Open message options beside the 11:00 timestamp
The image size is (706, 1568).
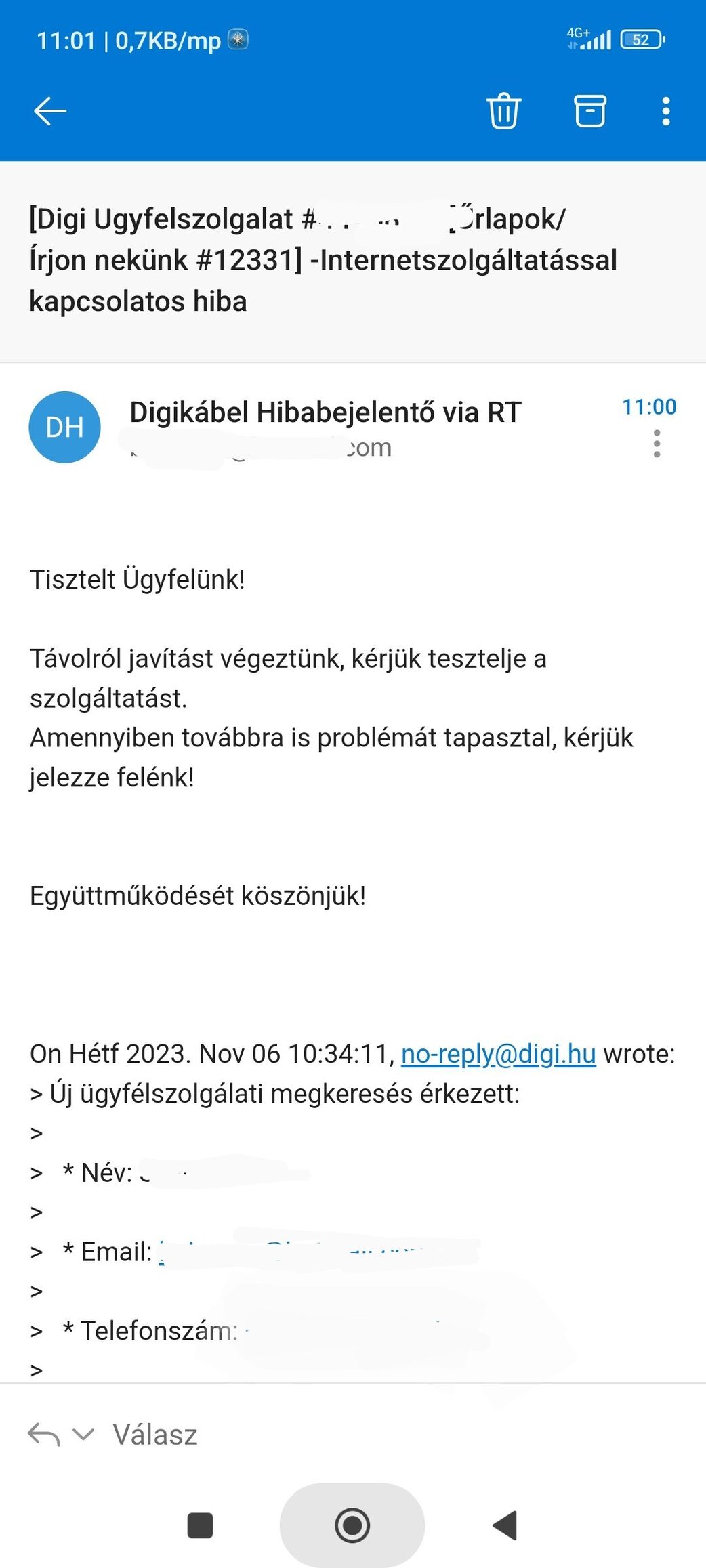click(657, 444)
